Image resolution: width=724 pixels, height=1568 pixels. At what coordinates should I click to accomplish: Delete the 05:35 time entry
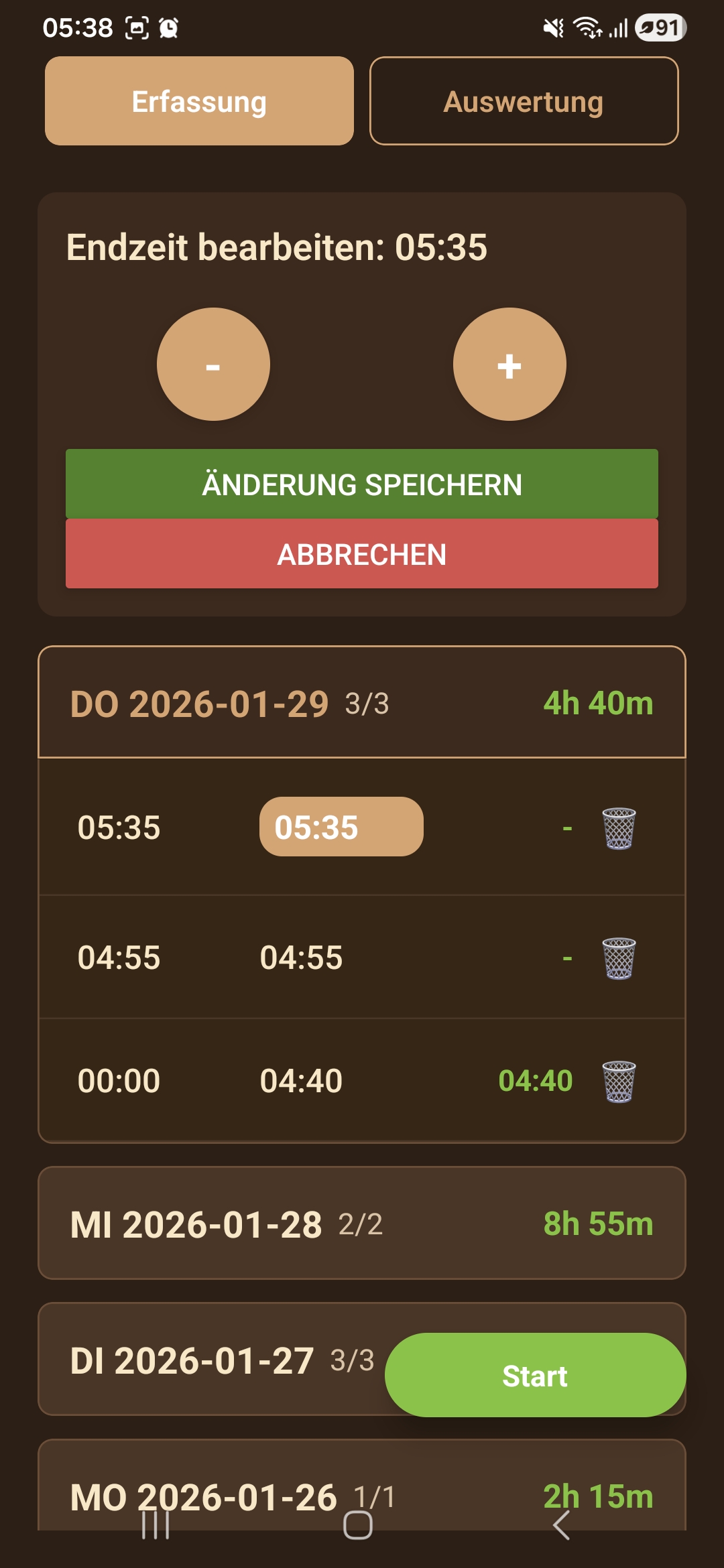coord(619,829)
